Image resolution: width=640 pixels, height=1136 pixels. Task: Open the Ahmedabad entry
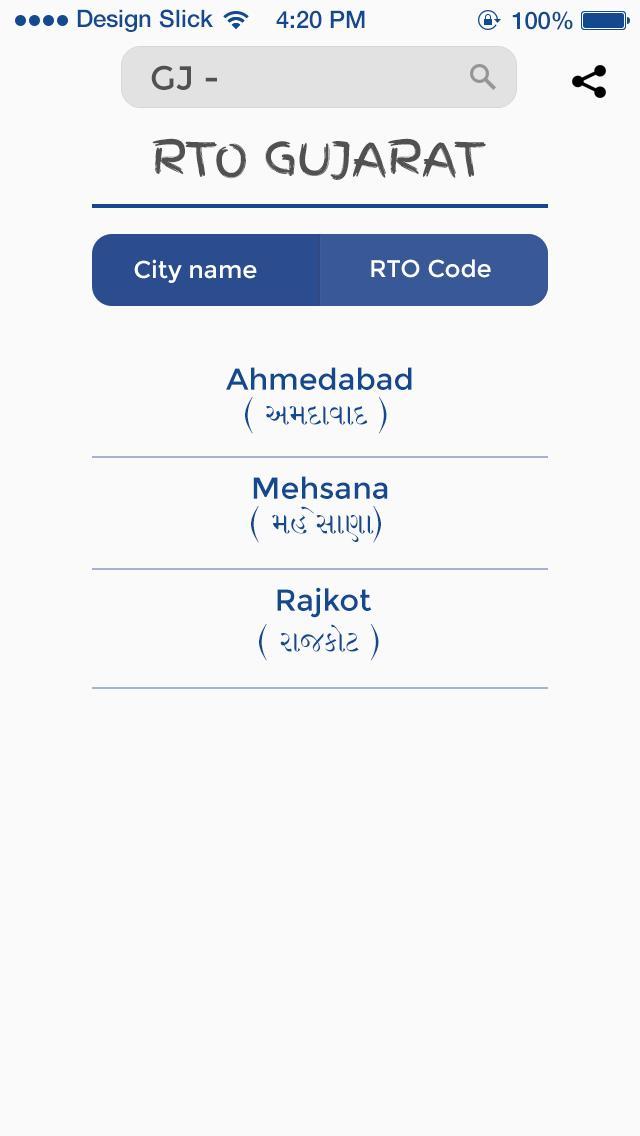pos(319,397)
